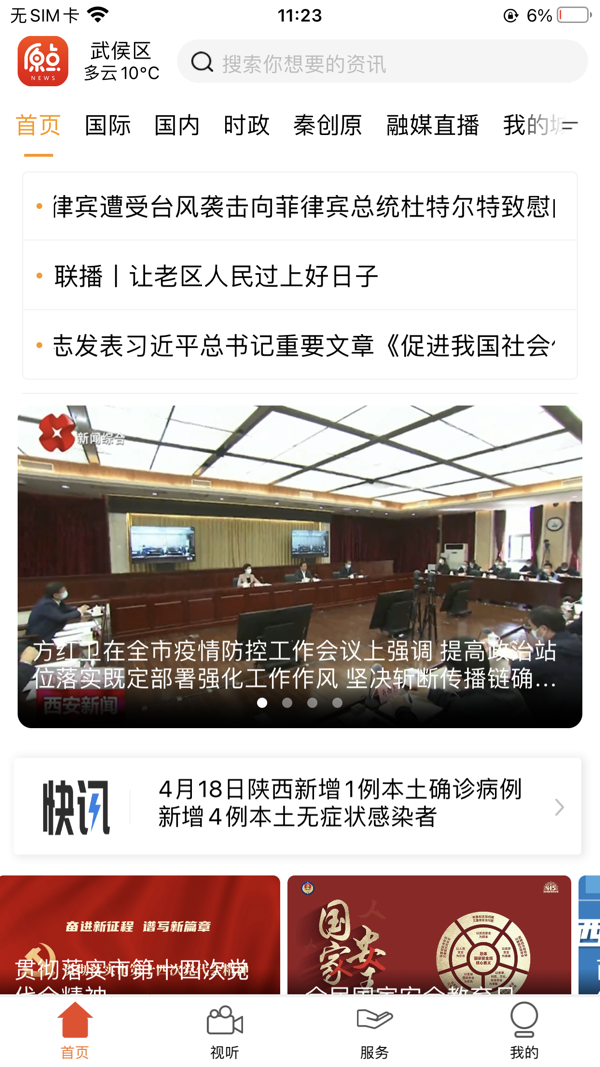The width and height of the screenshot is (600, 1067).
Task: Switch to the 国内 tab
Action: (x=177, y=125)
